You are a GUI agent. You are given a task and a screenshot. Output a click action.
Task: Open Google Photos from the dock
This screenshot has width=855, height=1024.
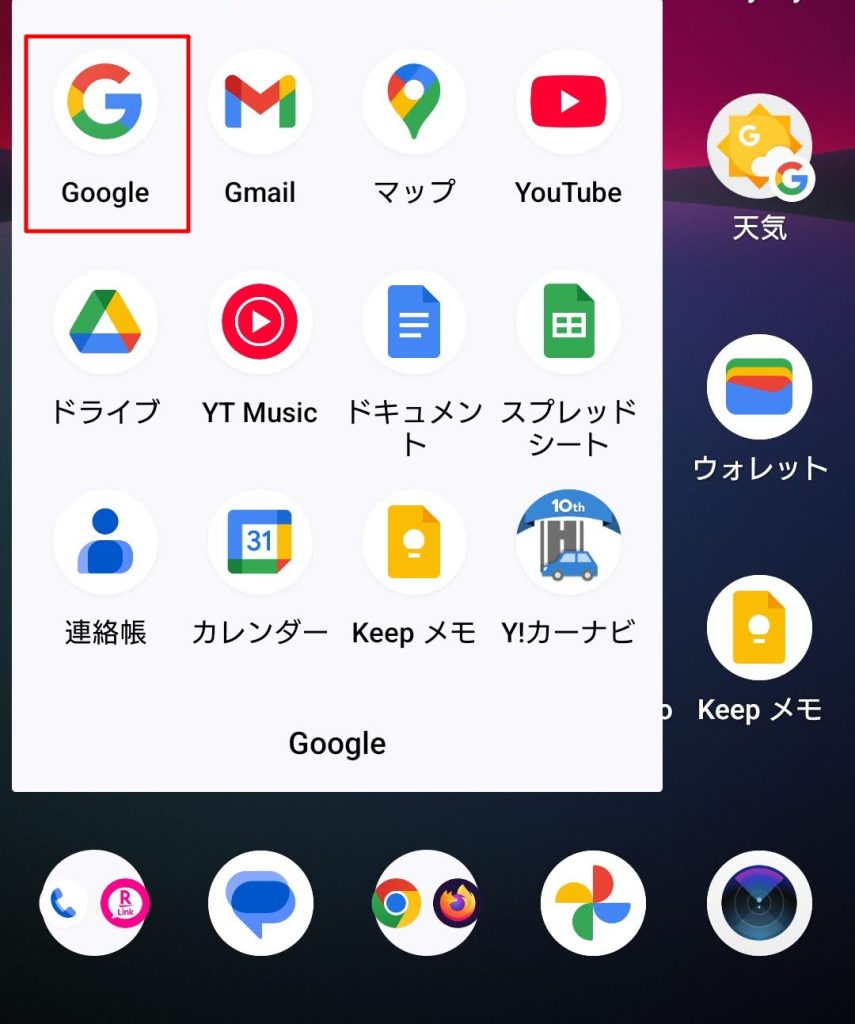pyautogui.click(x=593, y=903)
